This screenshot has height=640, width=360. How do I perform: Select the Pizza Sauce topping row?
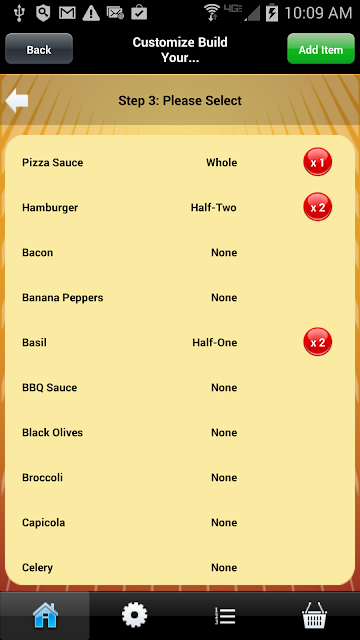[180, 162]
